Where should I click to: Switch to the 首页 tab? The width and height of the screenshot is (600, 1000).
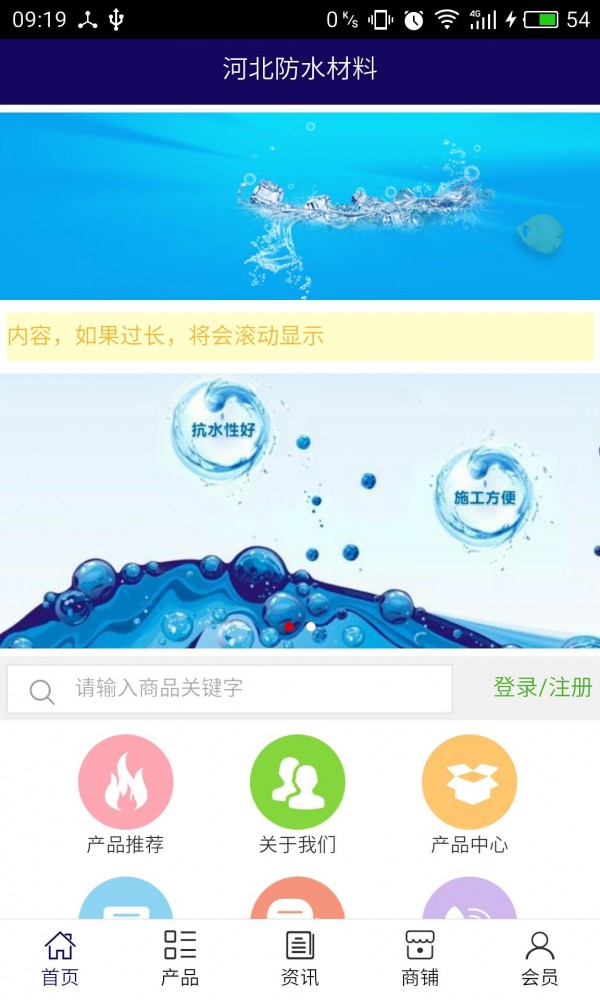click(60, 958)
